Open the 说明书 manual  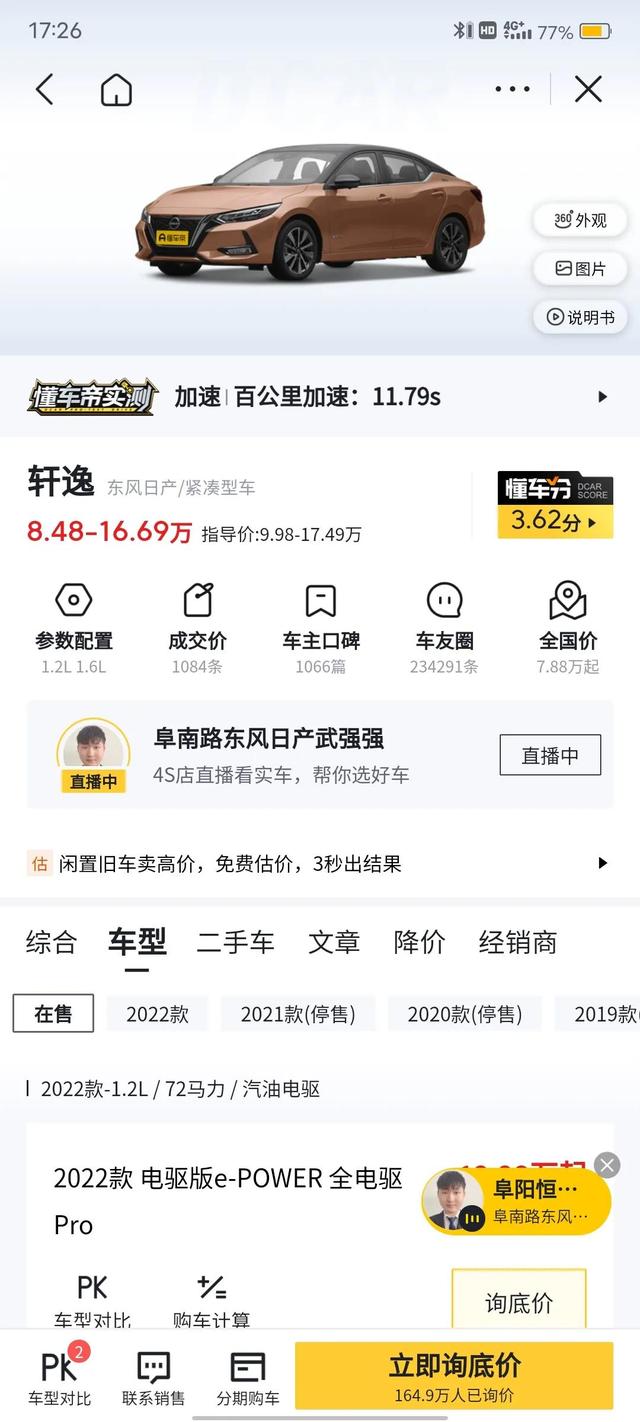580,317
